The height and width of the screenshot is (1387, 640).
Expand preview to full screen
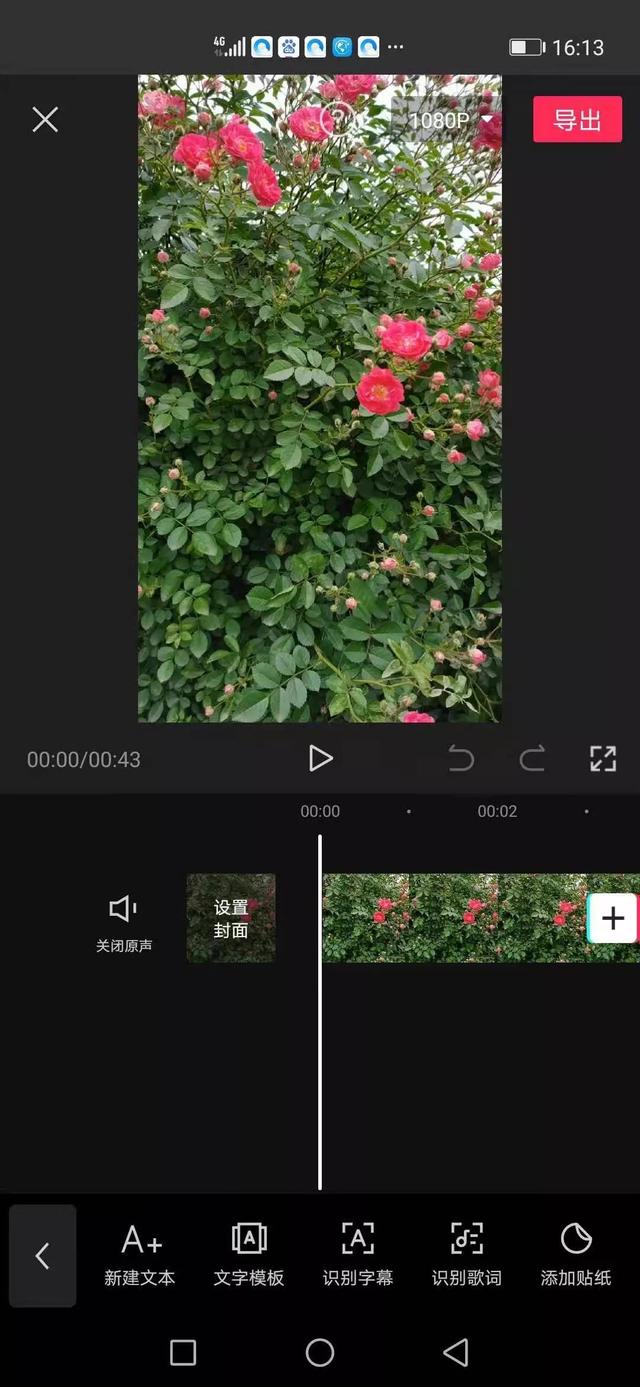click(603, 759)
